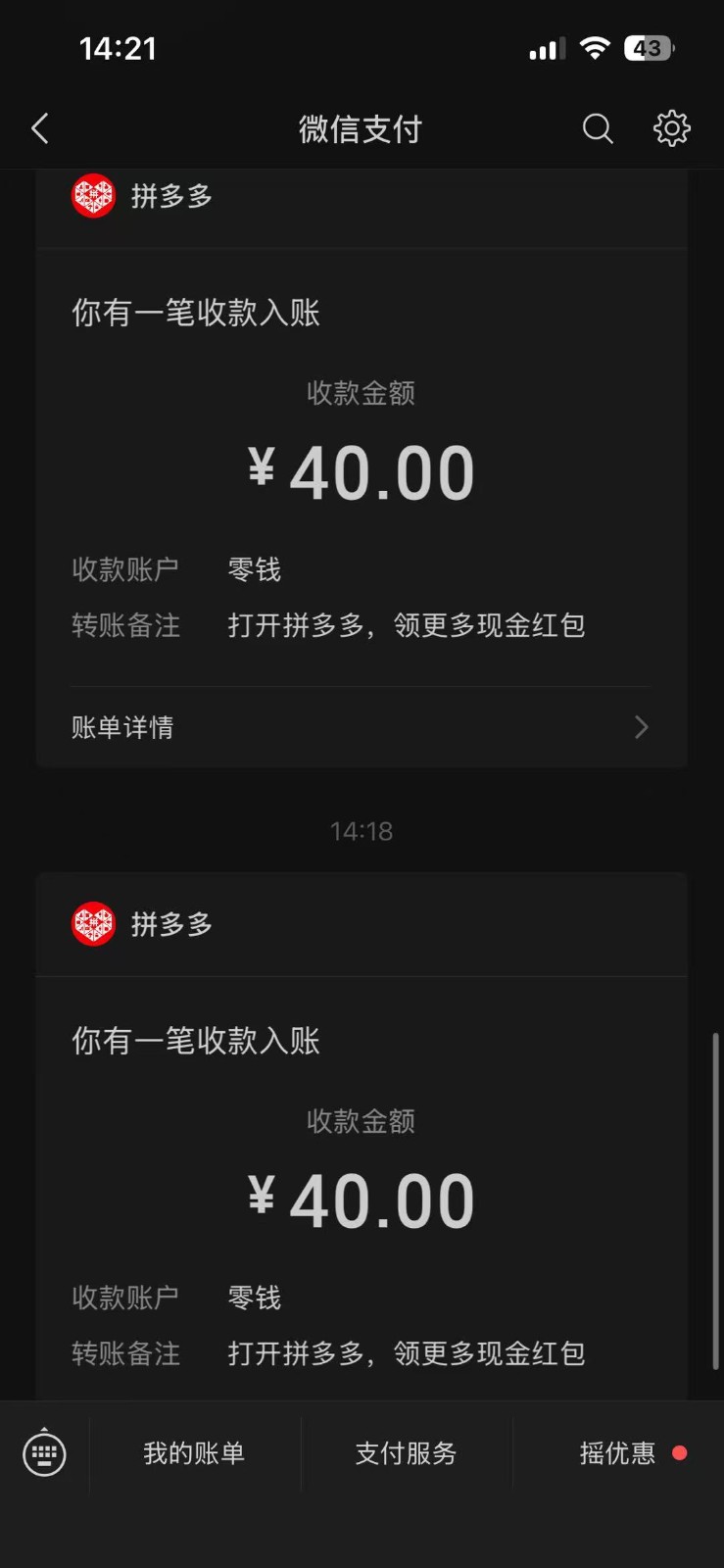Open the search magnifier icon
The image size is (724, 1568).
click(x=598, y=128)
